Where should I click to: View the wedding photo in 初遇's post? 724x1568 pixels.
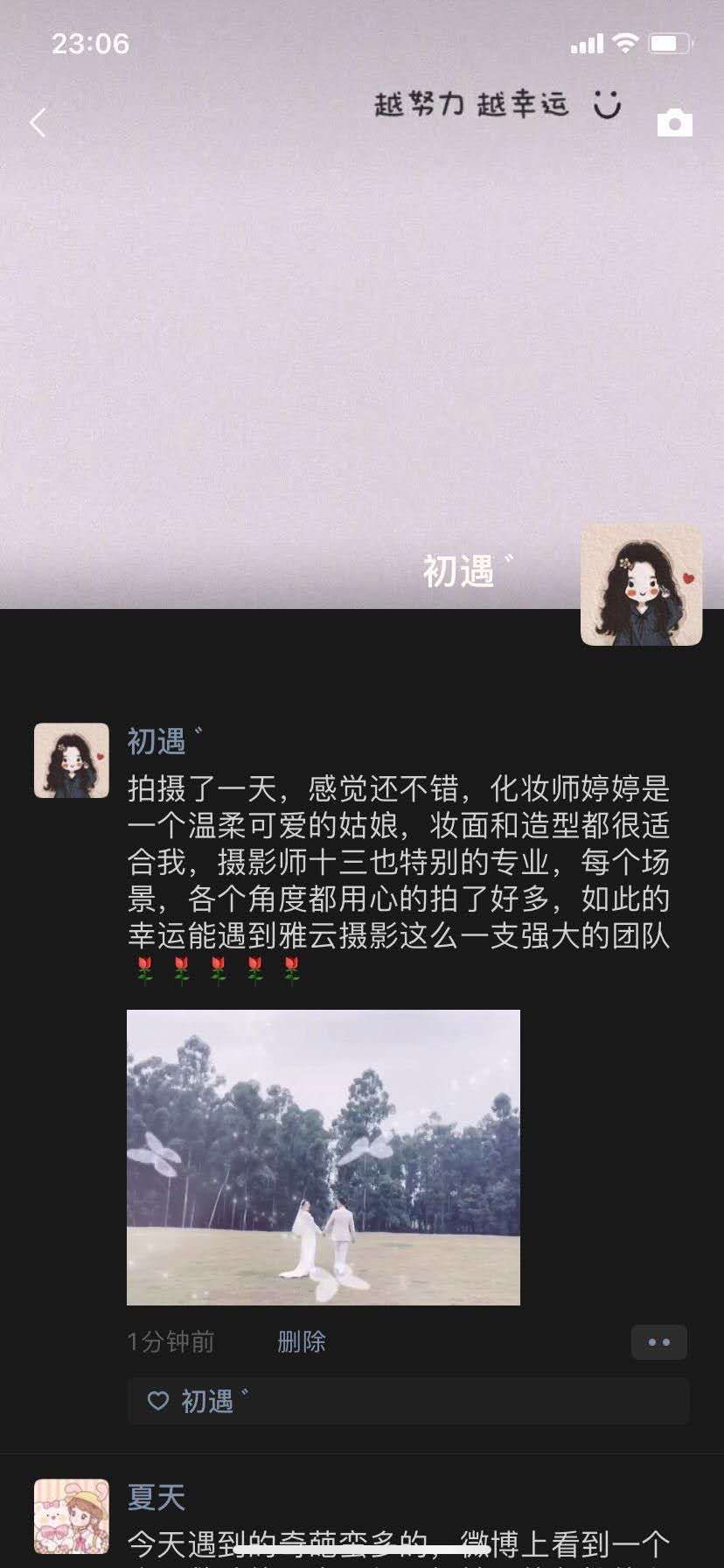click(324, 1157)
